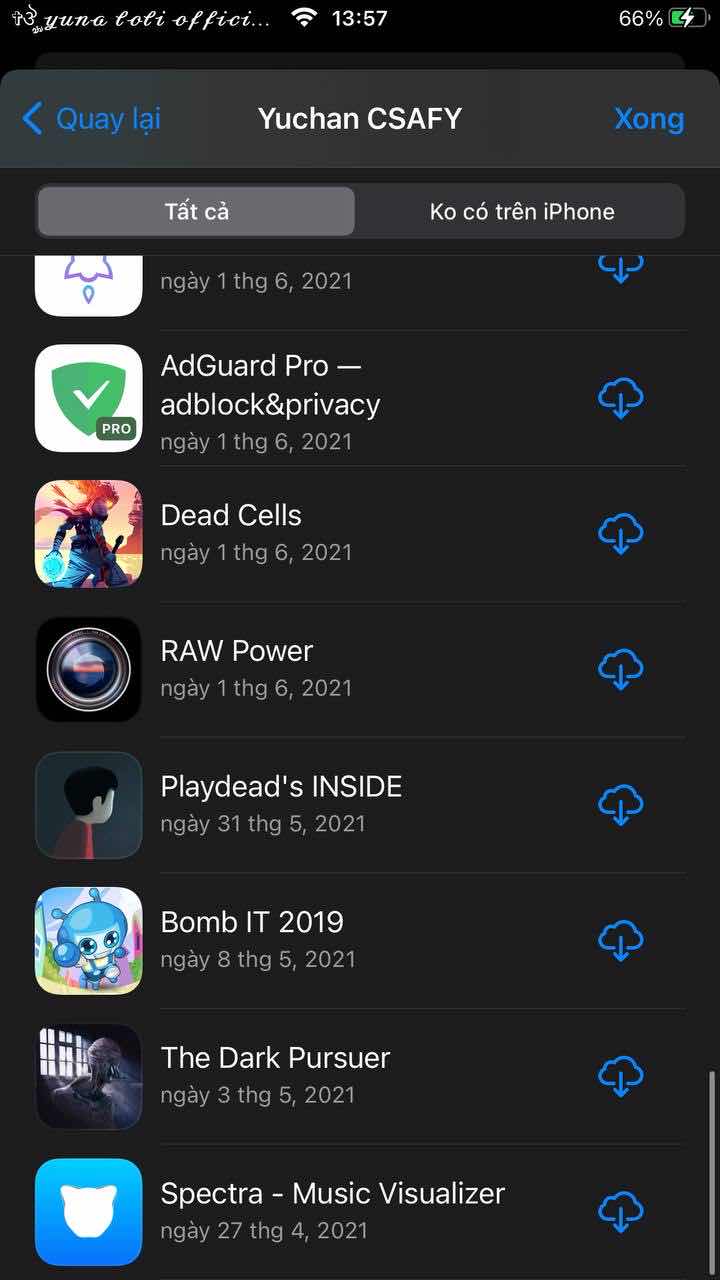Open The Dark Pursuer listing

point(275,1058)
